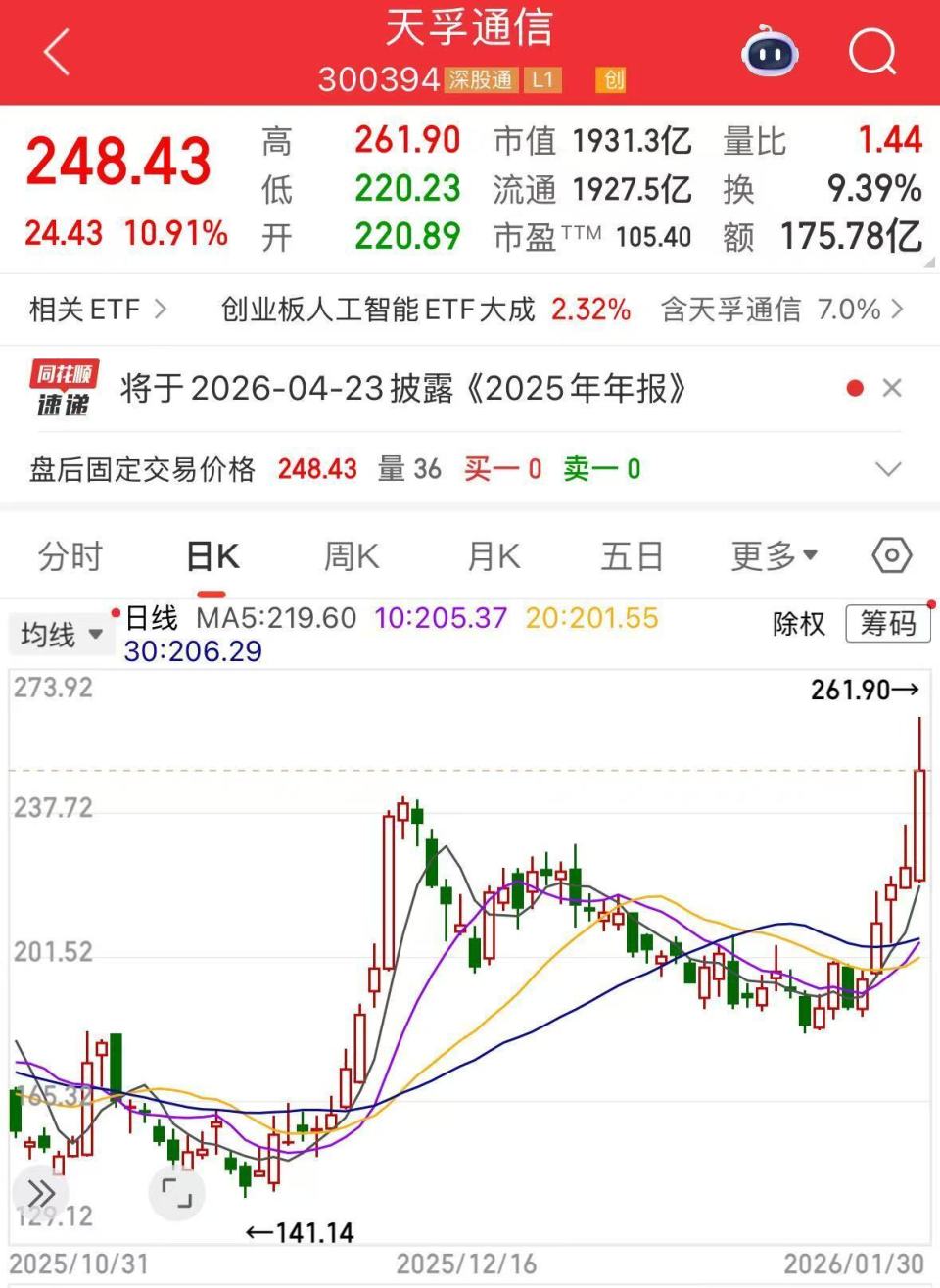This screenshot has width=940, height=1288.
Task: Toggle 除权 price adjustment mode
Action: (x=799, y=624)
